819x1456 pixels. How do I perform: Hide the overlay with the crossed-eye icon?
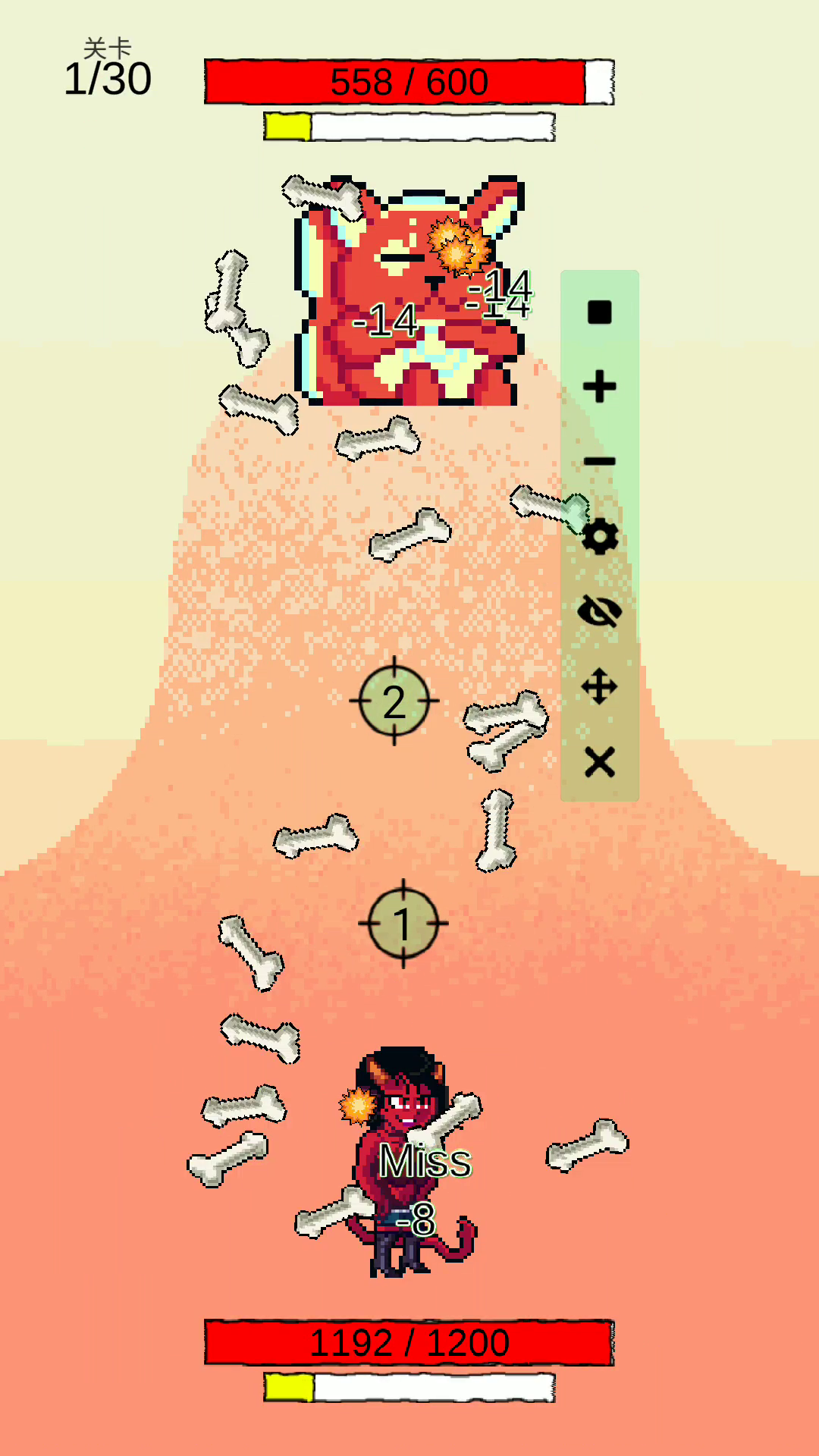click(599, 611)
